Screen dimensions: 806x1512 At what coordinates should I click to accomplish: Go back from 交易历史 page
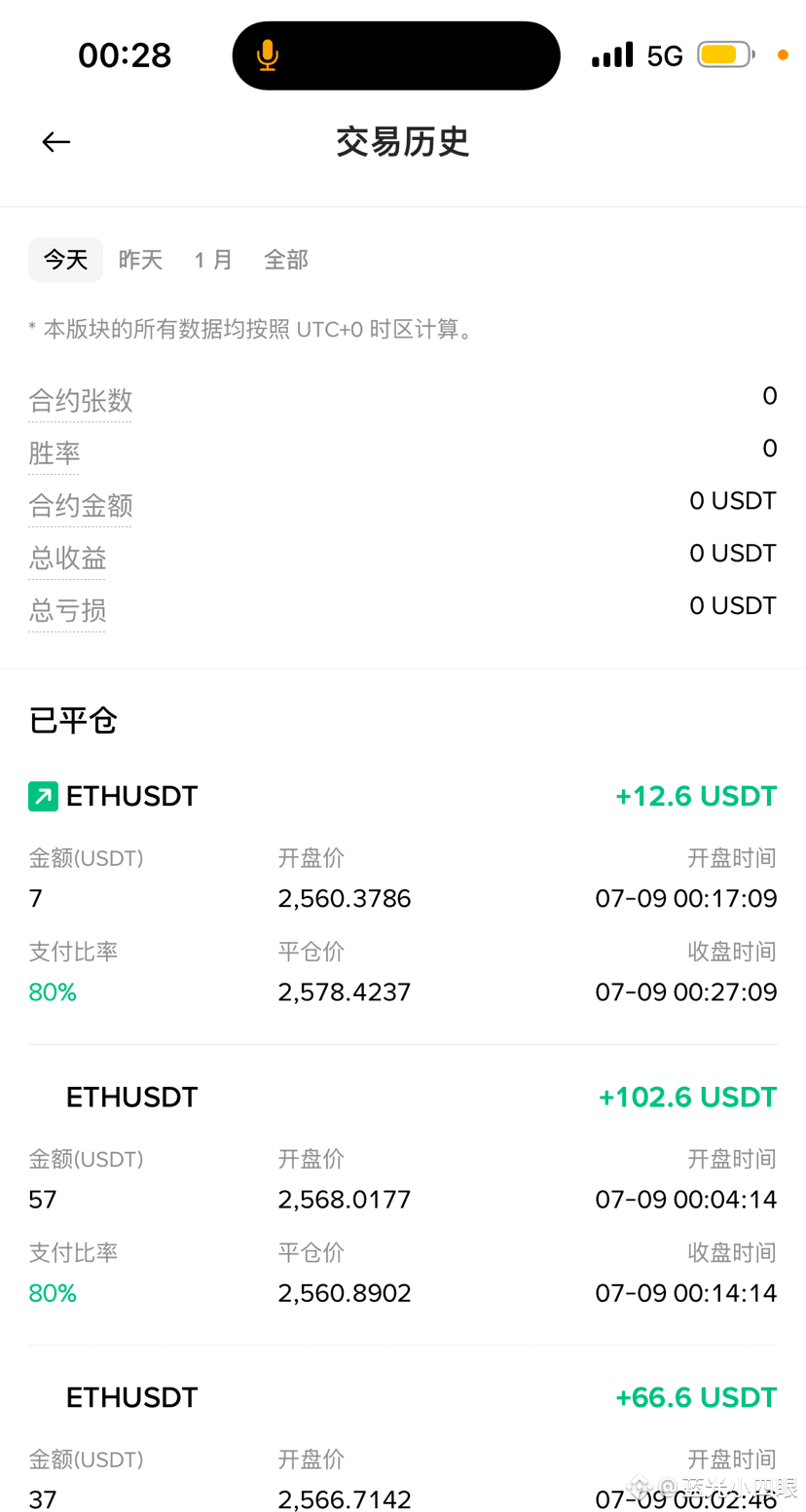[x=56, y=142]
